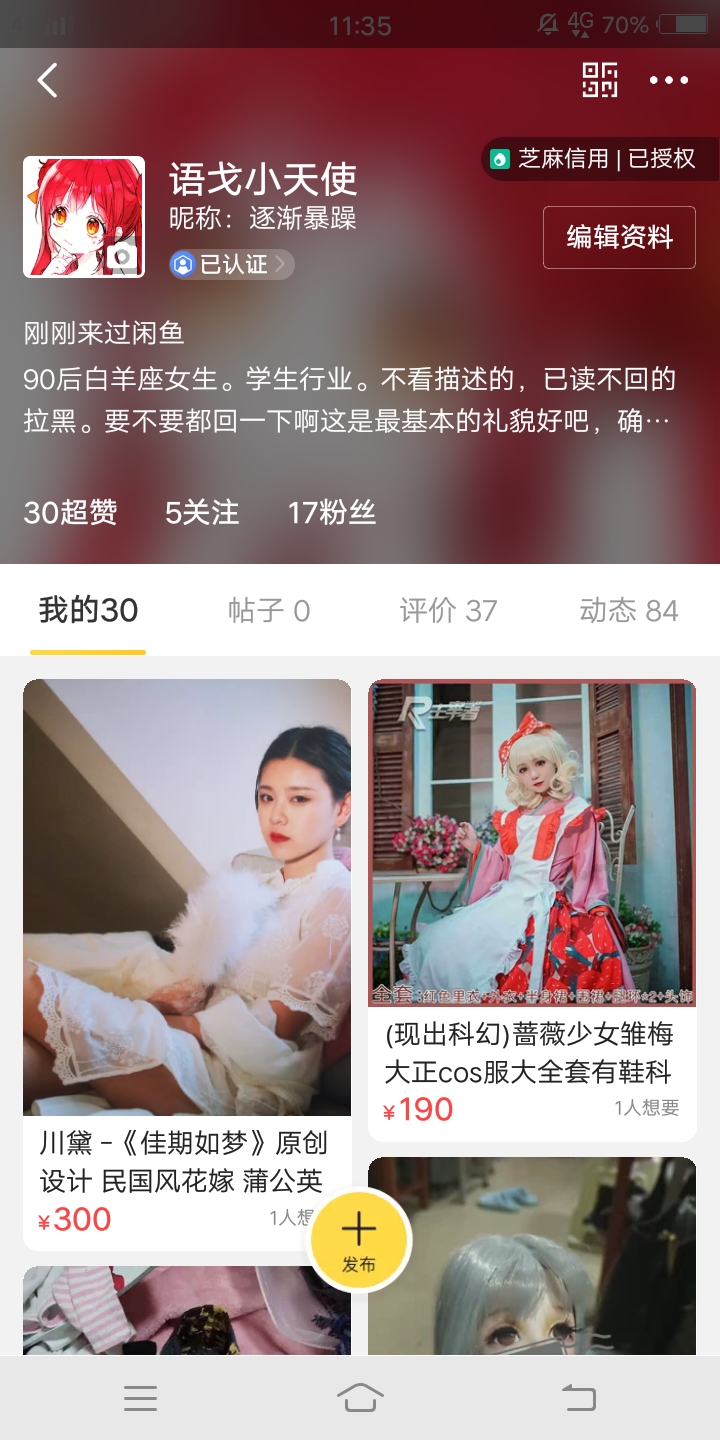Tap the 编辑资料 button
This screenshot has height=1440, width=720.
point(619,237)
